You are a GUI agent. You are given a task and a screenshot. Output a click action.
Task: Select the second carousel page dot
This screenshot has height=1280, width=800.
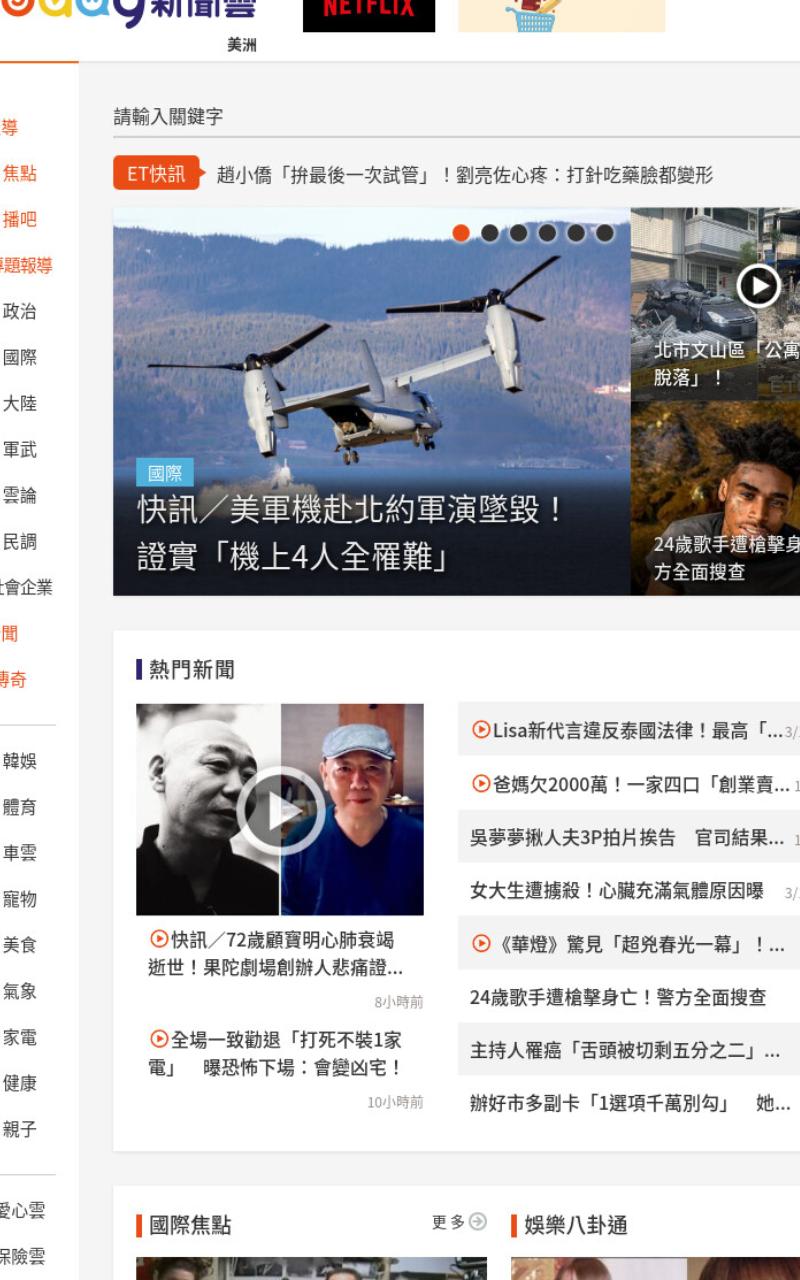489,233
